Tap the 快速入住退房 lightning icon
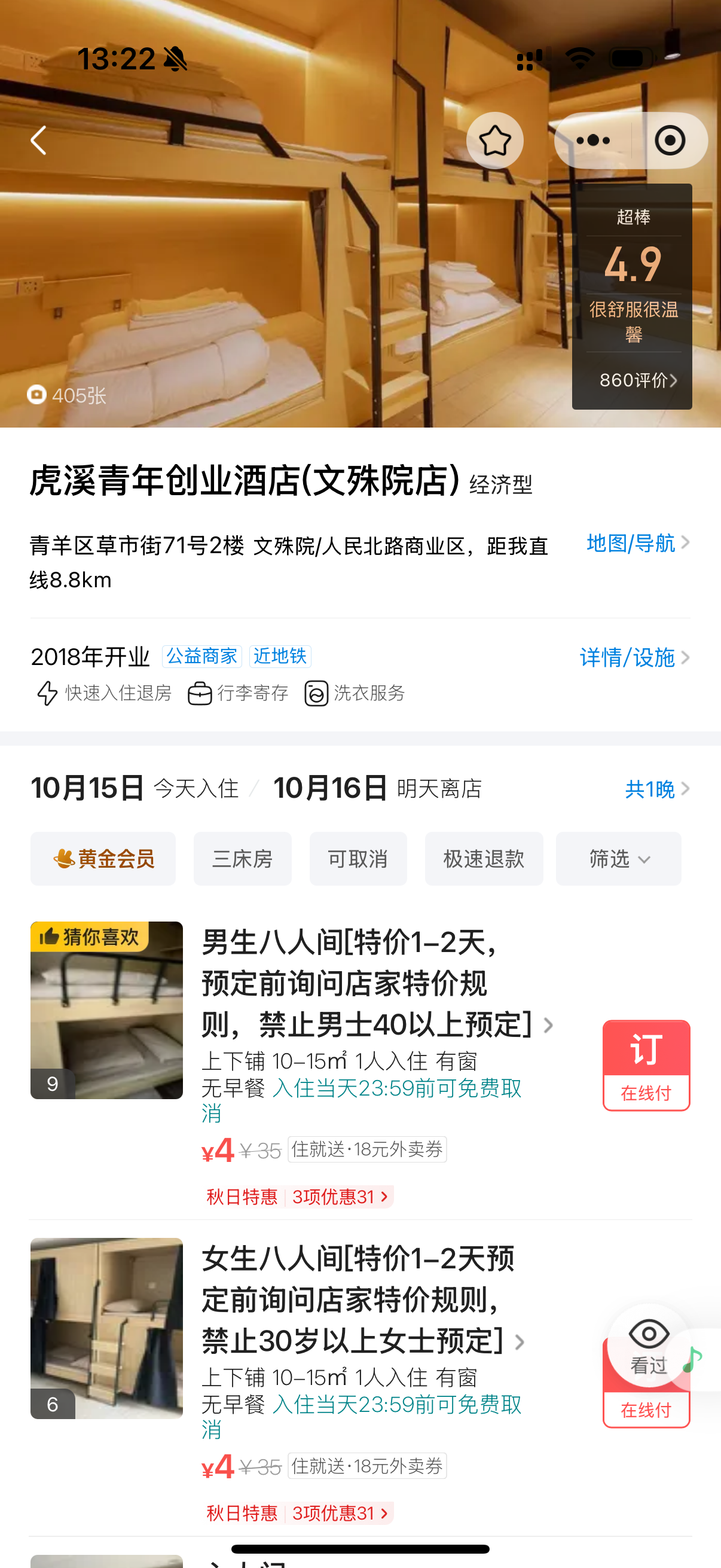Viewport: 721px width, 1568px height. (48, 693)
